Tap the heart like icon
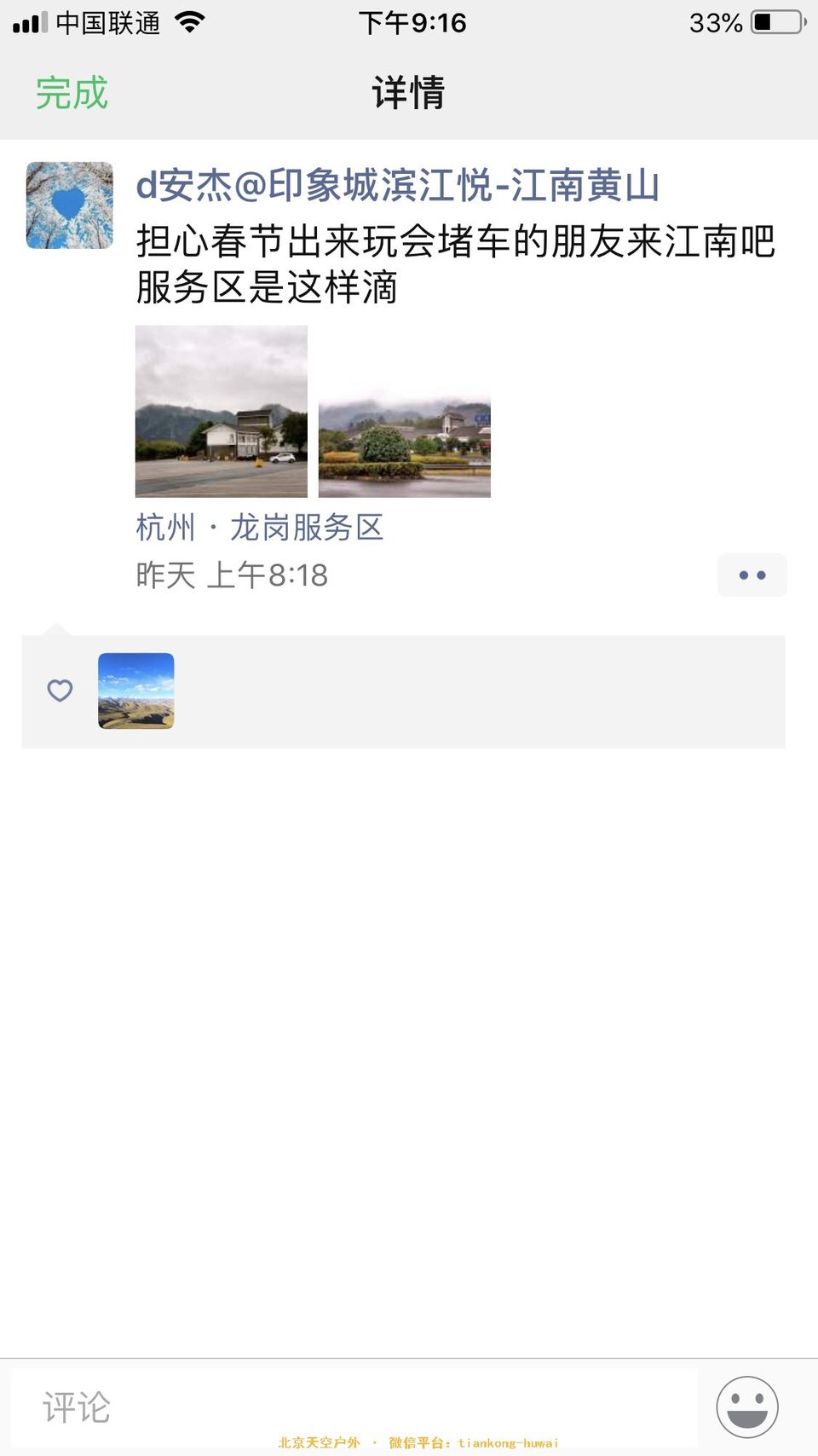 [x=60, y=690]
